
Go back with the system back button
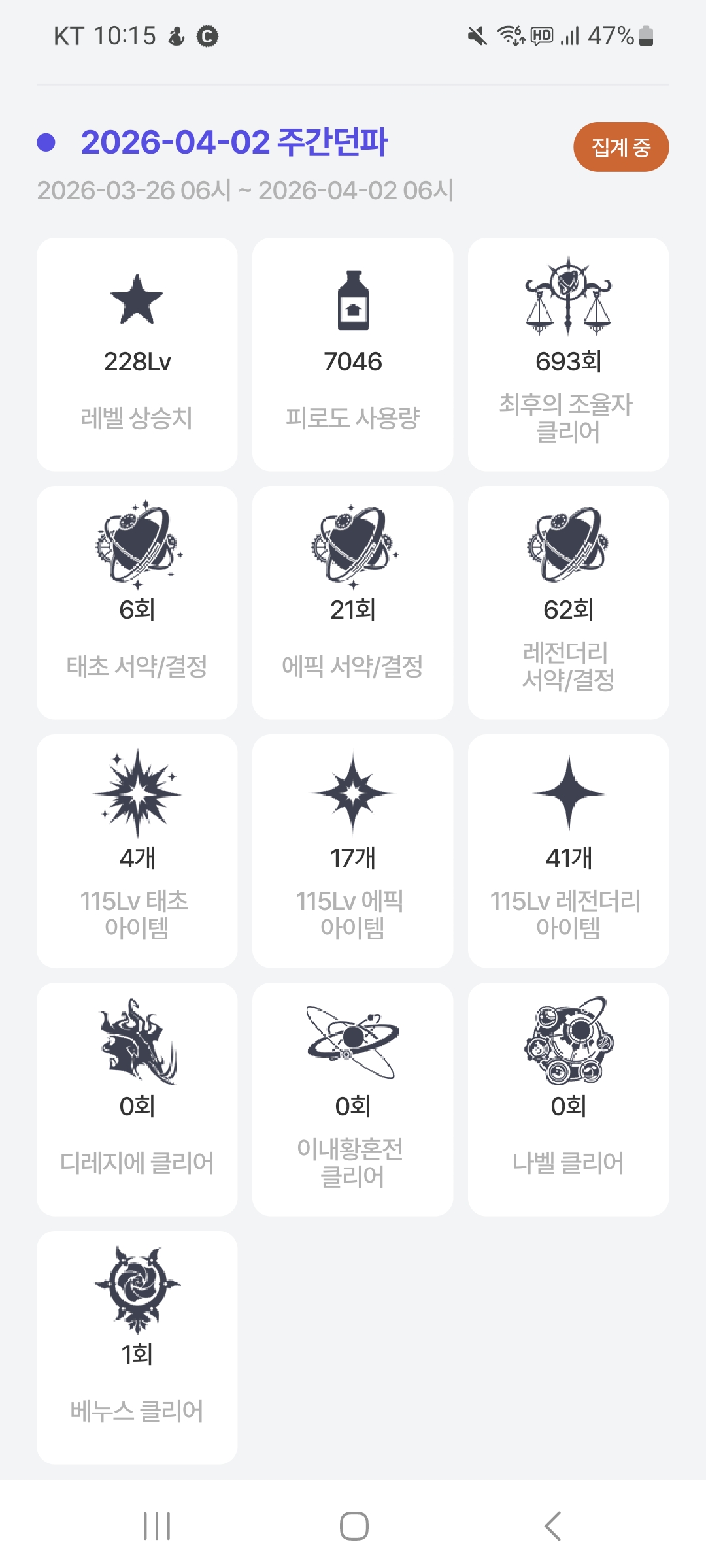(552, 1526)
